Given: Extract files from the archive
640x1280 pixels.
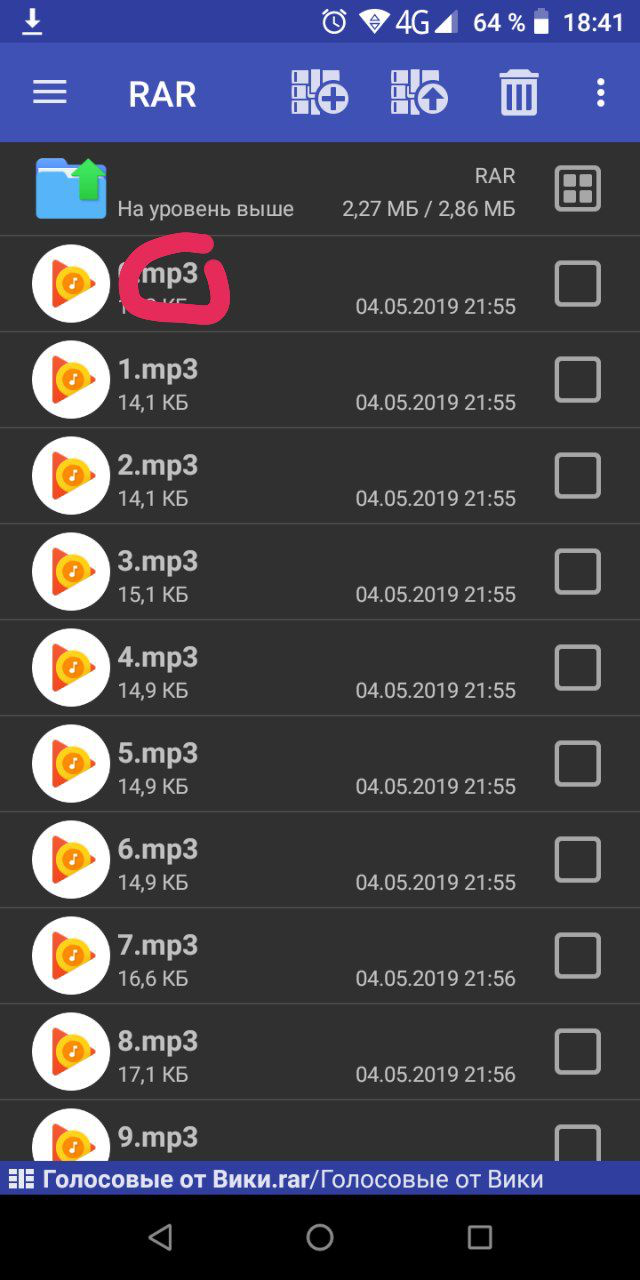Looking at the screenshot, I should tap(418, 94).
